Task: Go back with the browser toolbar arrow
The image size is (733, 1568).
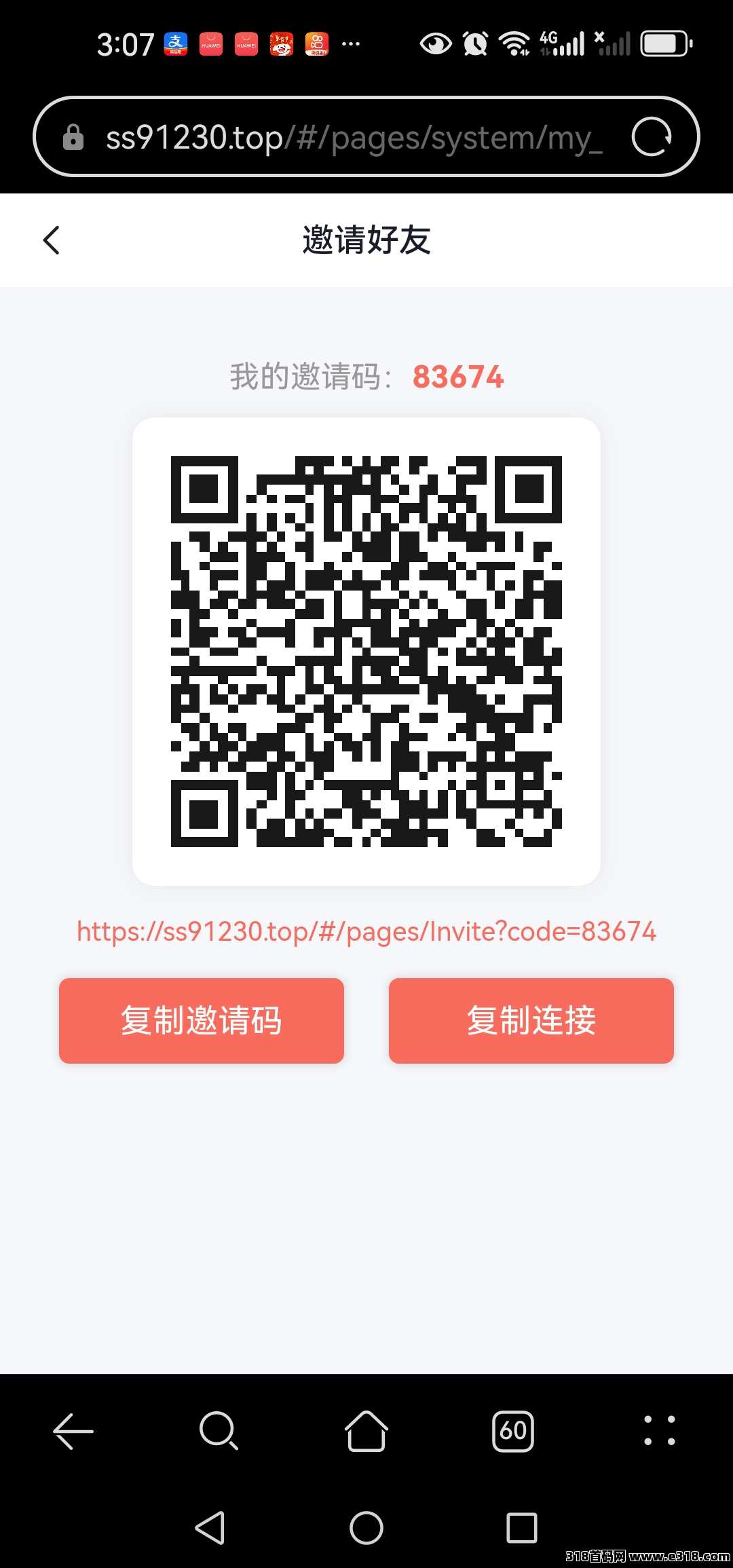Action: tap(73, 1431)
